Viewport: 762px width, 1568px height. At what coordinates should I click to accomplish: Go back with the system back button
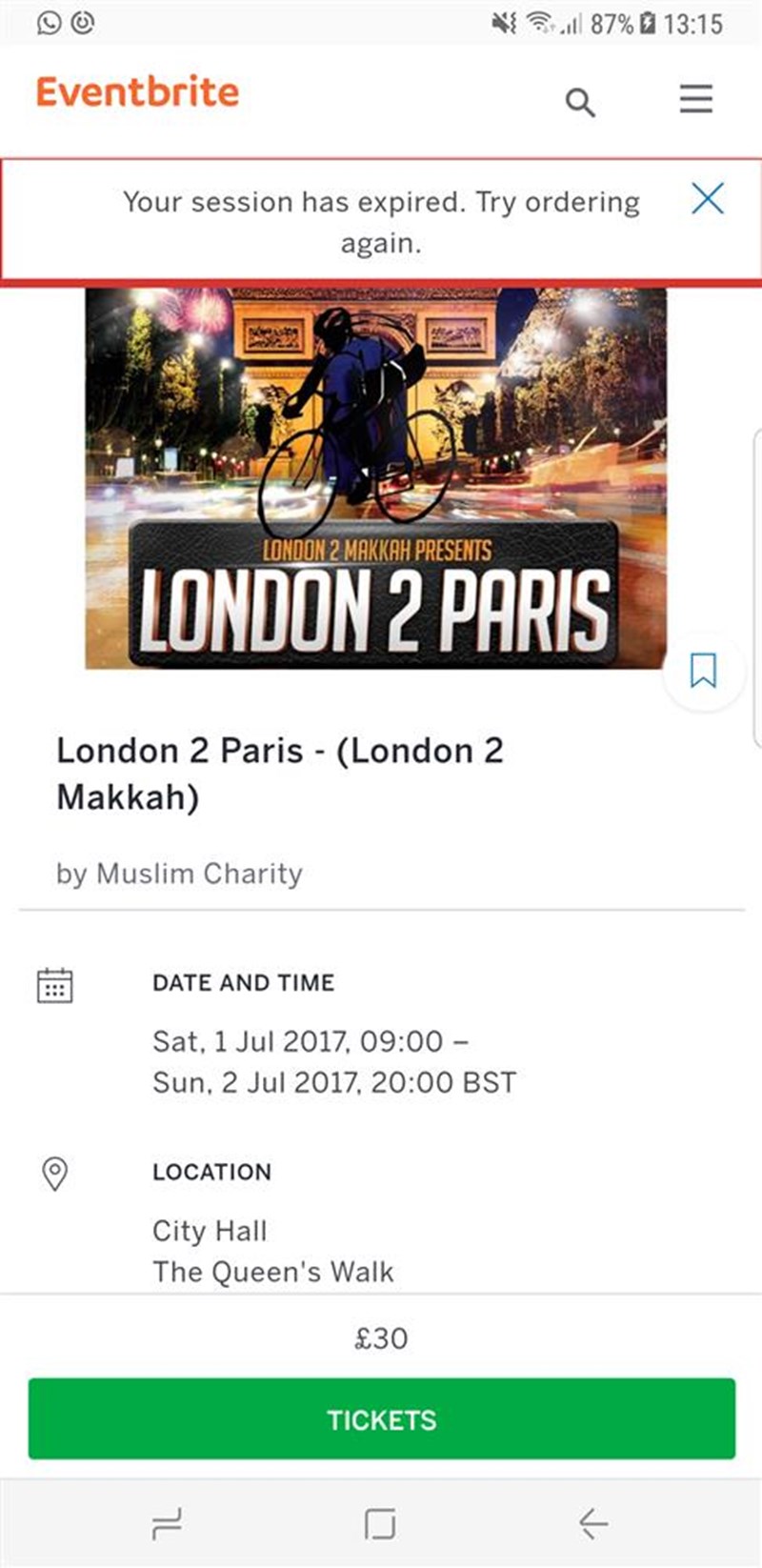click(592, 1523)
